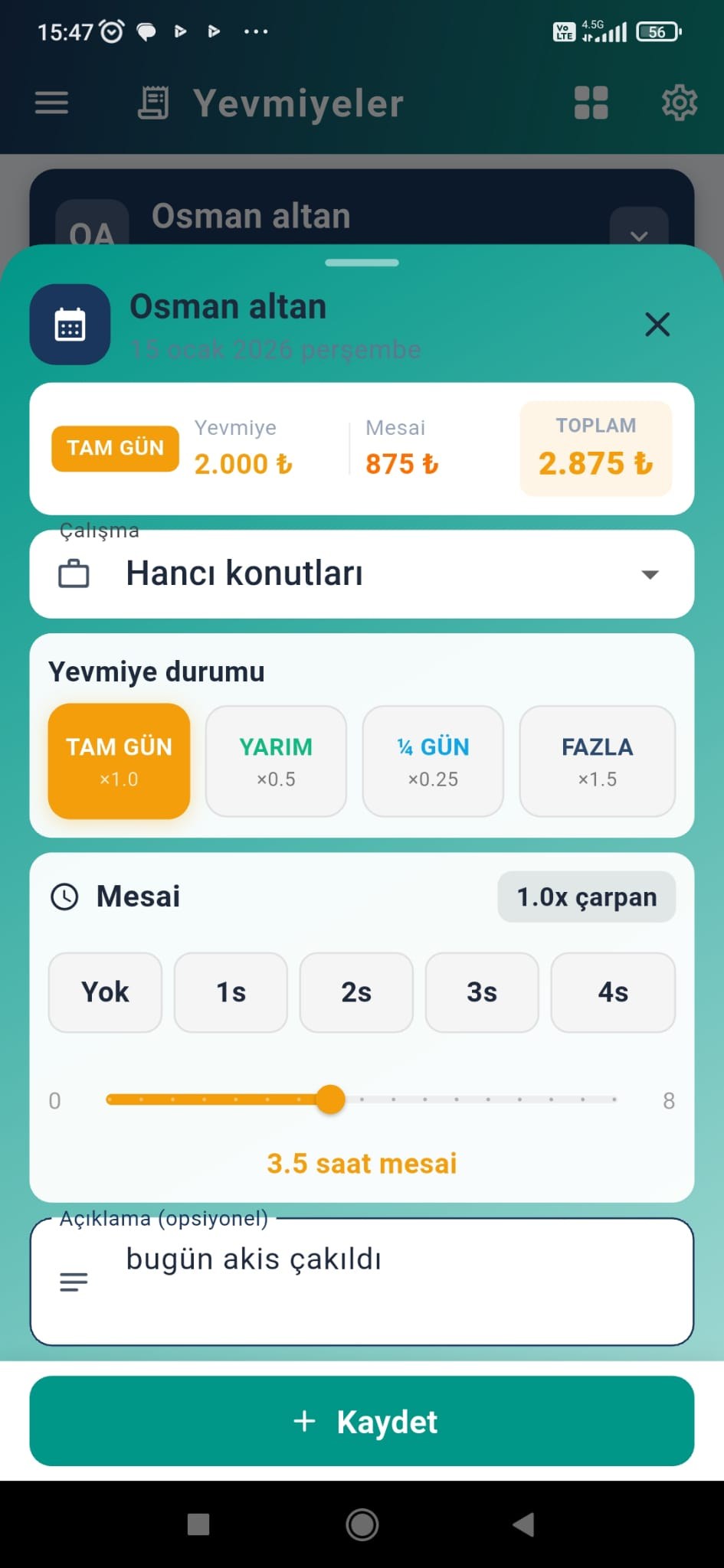Open the settings gear icon
Viewport: 724px width, 1568px height.
679,103
